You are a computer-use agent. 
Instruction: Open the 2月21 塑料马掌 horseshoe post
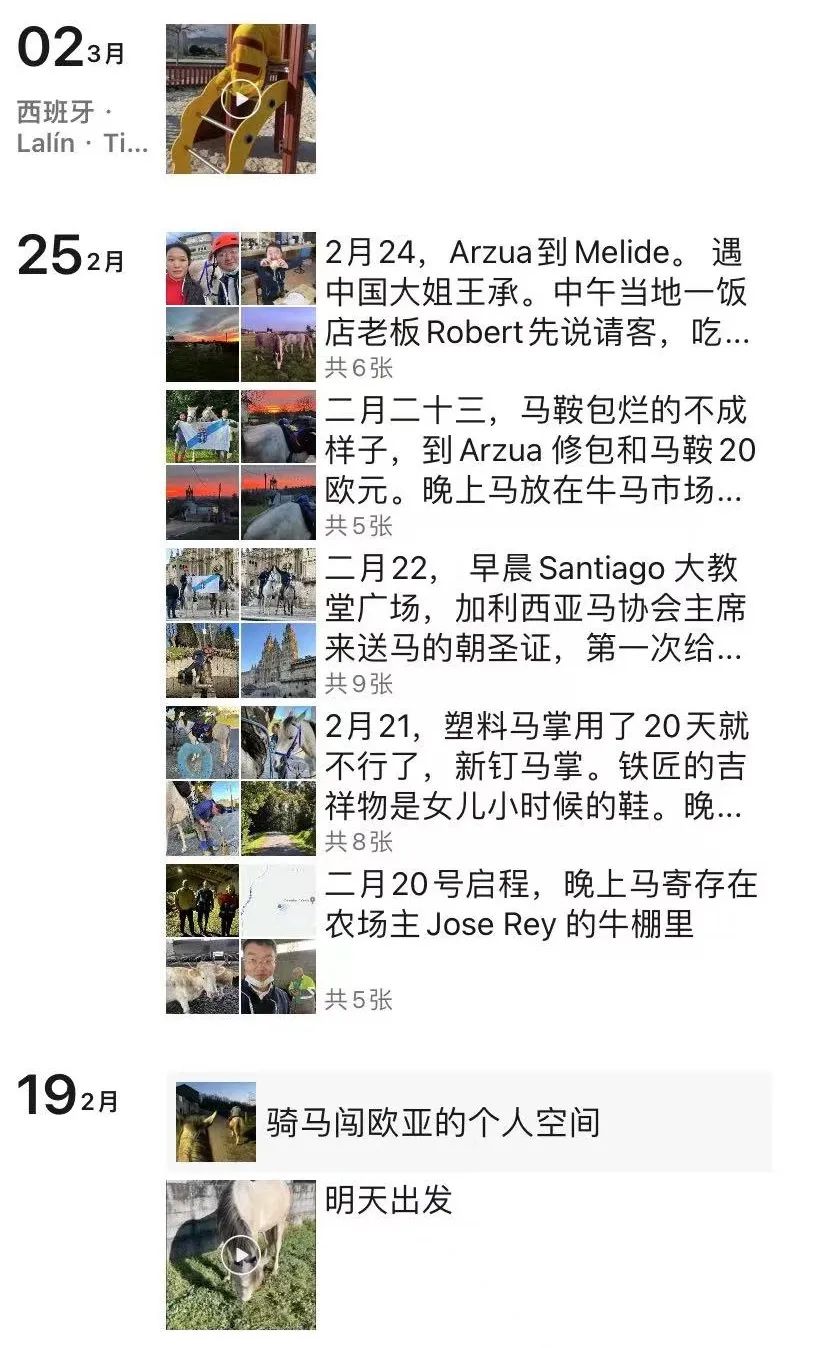point(535,767)
